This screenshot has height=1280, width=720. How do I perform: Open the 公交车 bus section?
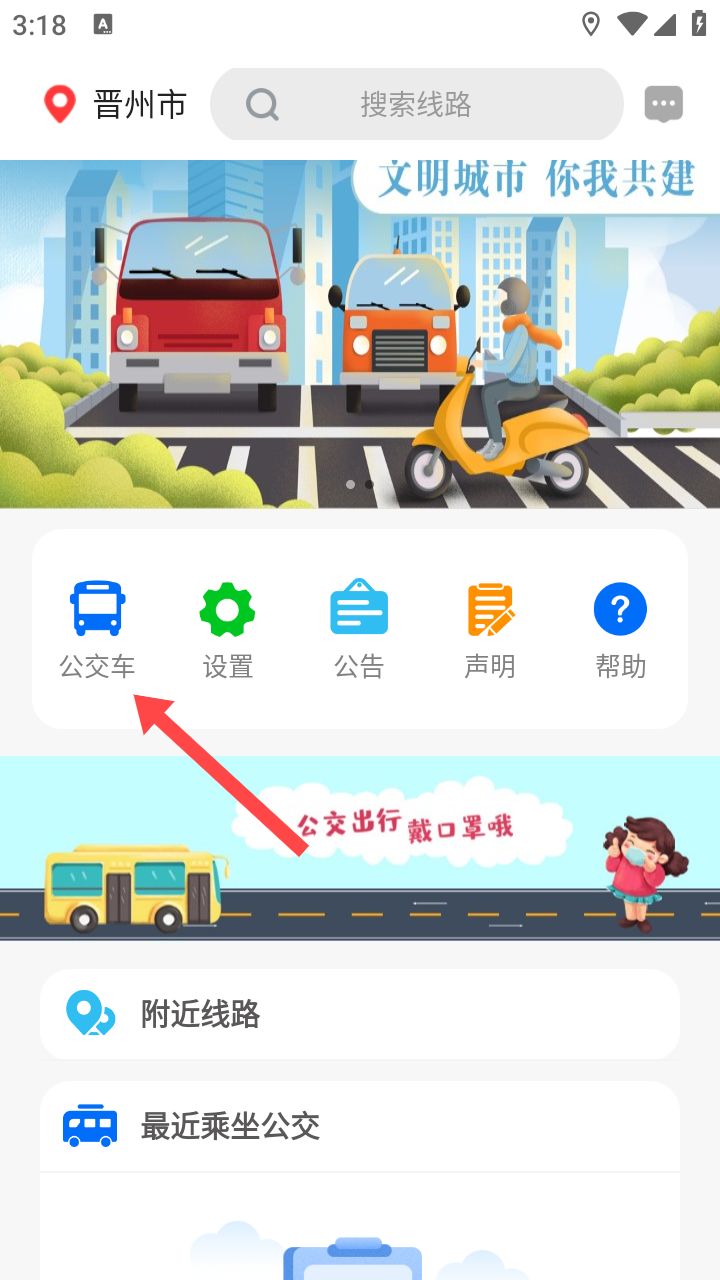97,630
